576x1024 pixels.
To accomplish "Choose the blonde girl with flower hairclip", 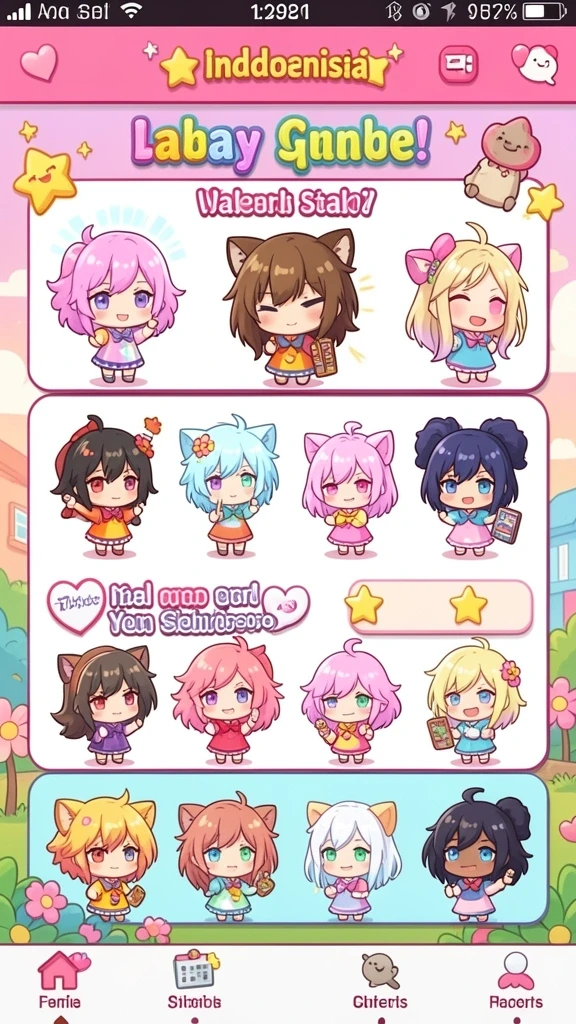I will pyautogui.click(x=475, y=701).
